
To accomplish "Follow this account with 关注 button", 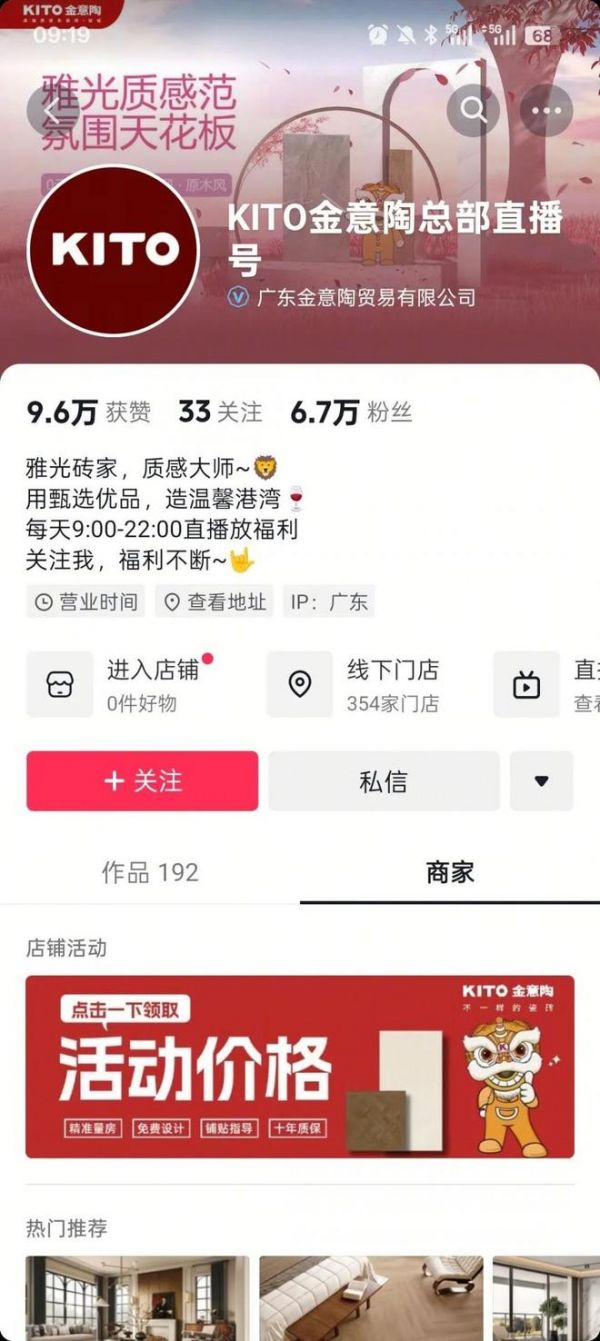I will [x=142, y=781].
